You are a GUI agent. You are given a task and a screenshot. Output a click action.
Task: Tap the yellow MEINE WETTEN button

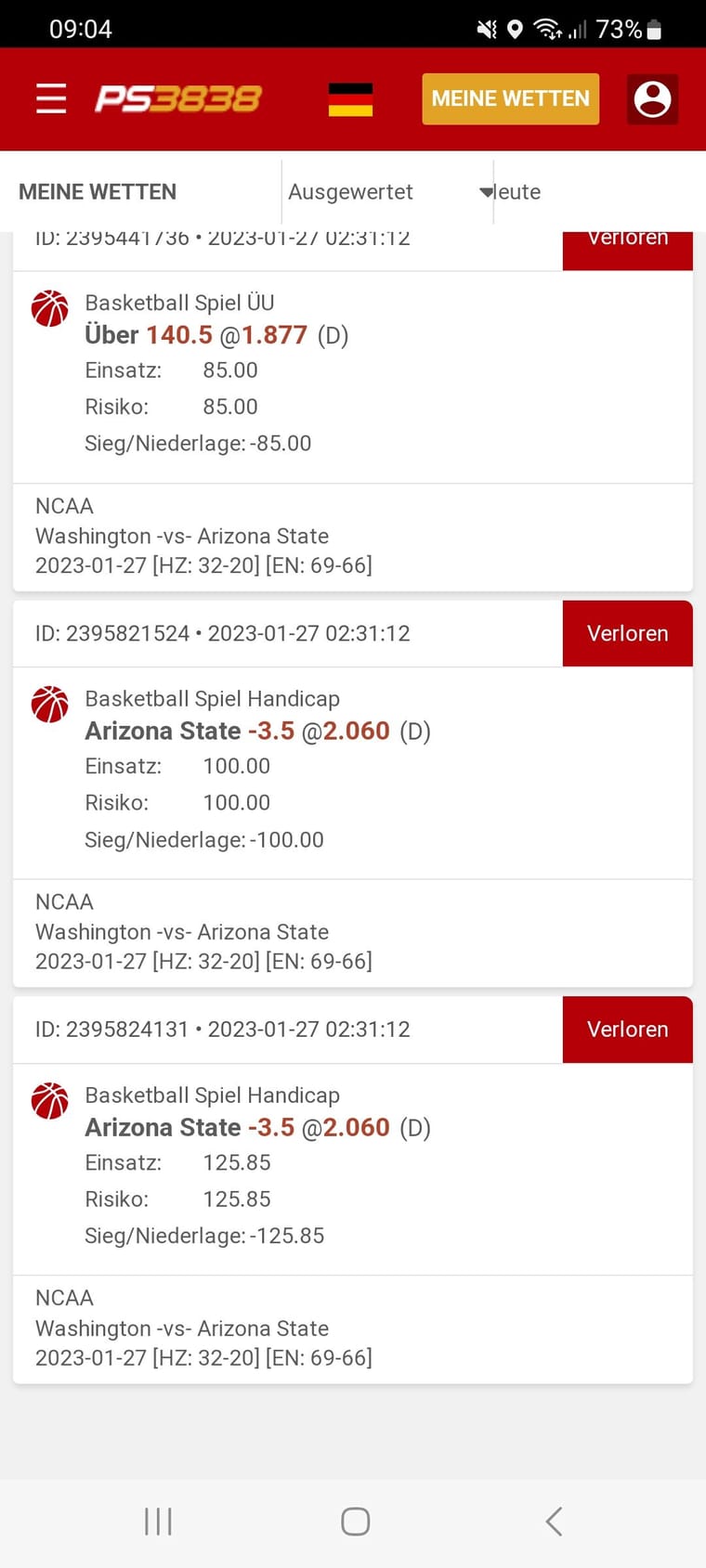coord(510,98)
